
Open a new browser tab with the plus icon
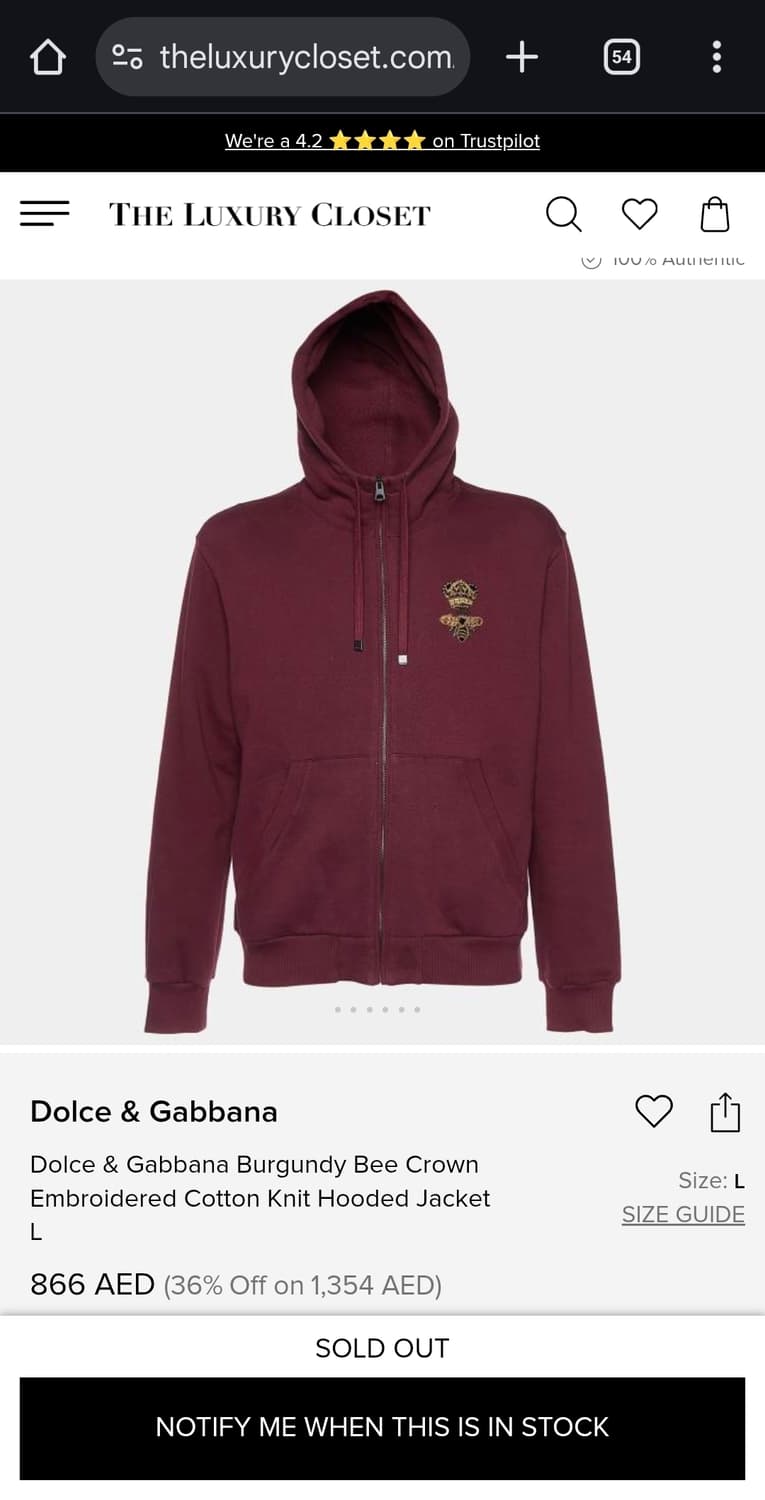click(x=521, y=56)
